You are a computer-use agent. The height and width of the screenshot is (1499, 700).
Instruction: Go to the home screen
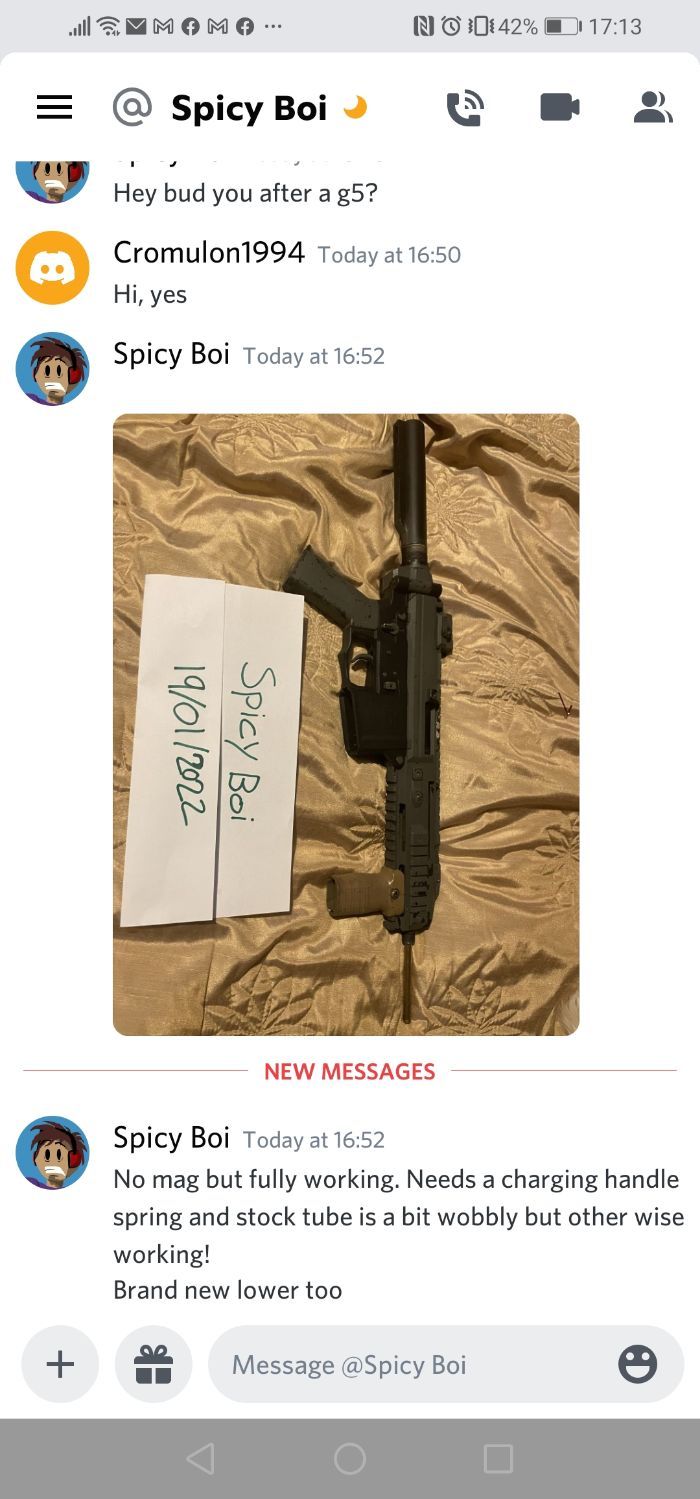350,1458
